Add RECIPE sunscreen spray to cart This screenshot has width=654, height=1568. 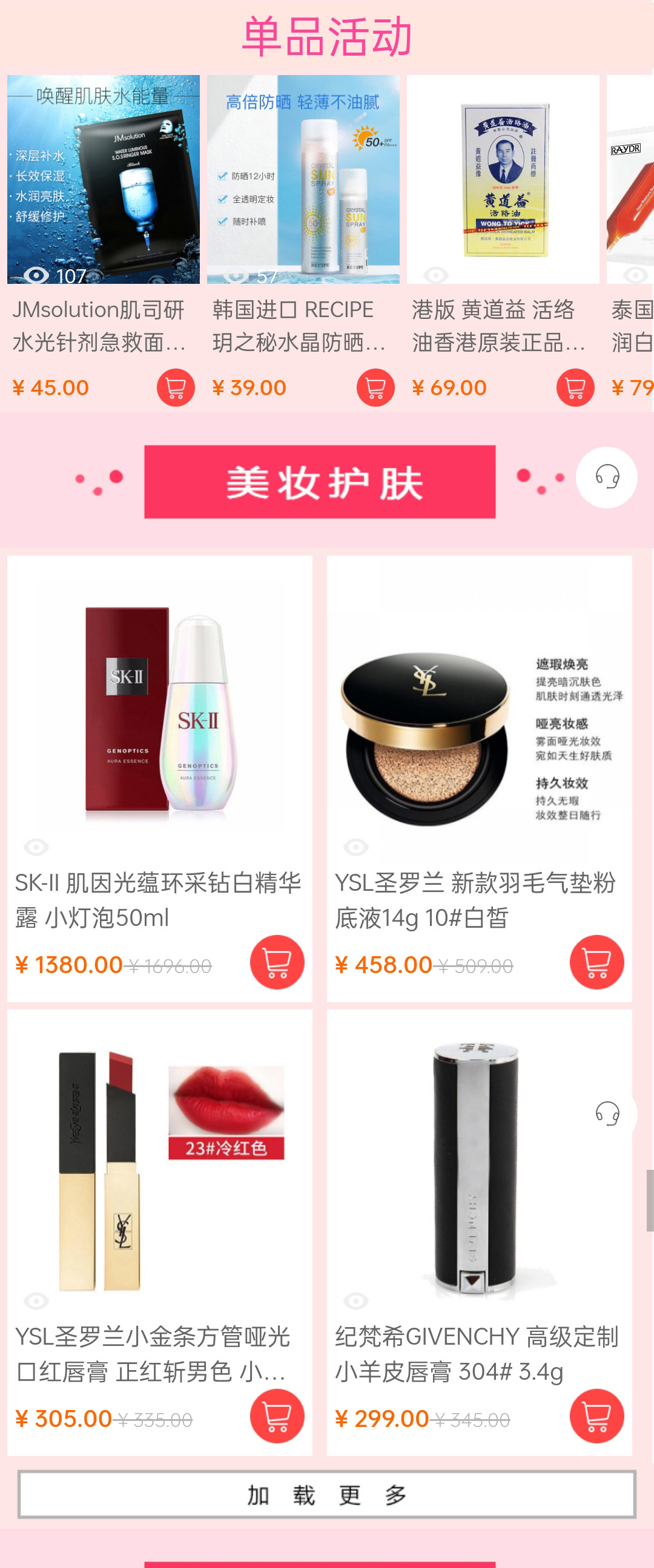pyautogui.click(x=375, y=388)
